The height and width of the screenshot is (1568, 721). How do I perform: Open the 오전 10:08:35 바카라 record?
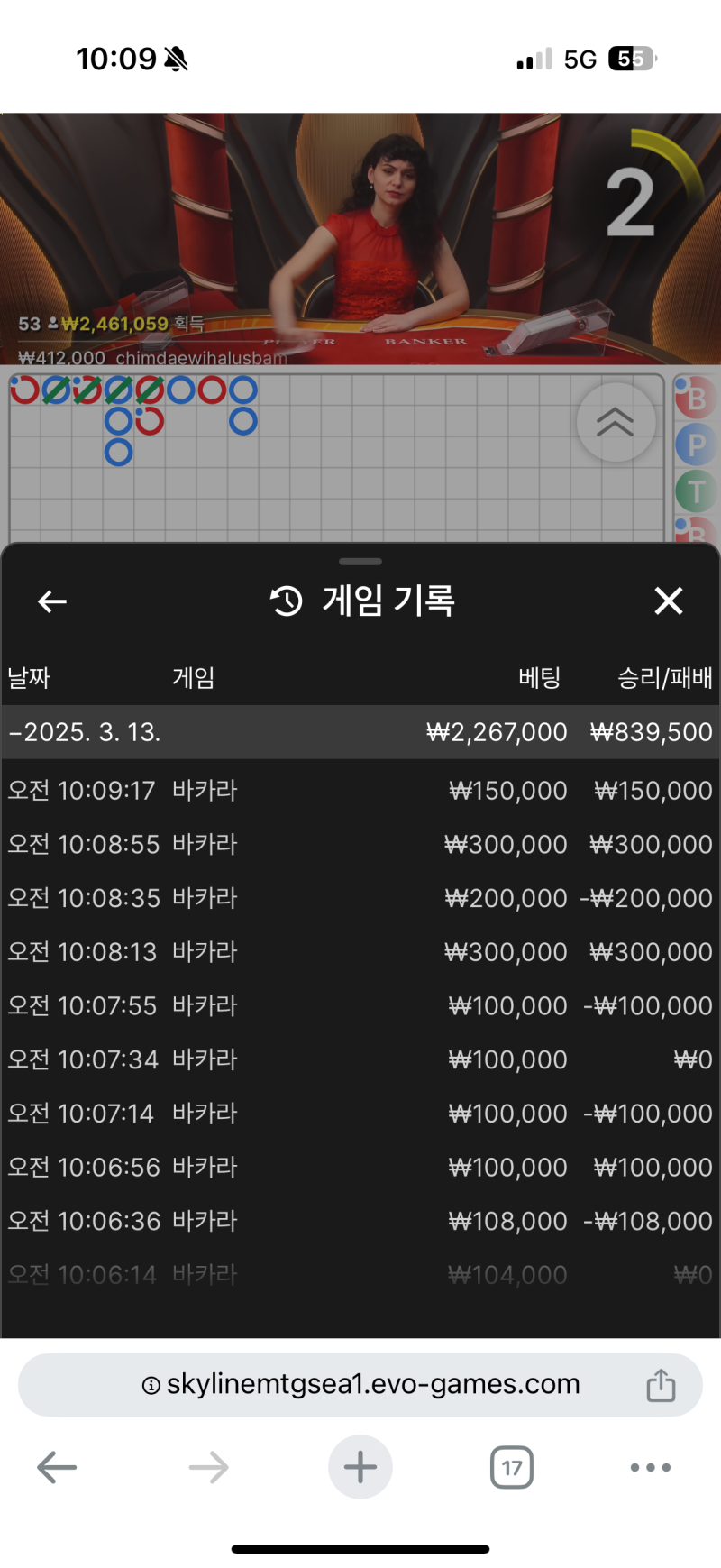pyautogui.click(x=360, y=898)
